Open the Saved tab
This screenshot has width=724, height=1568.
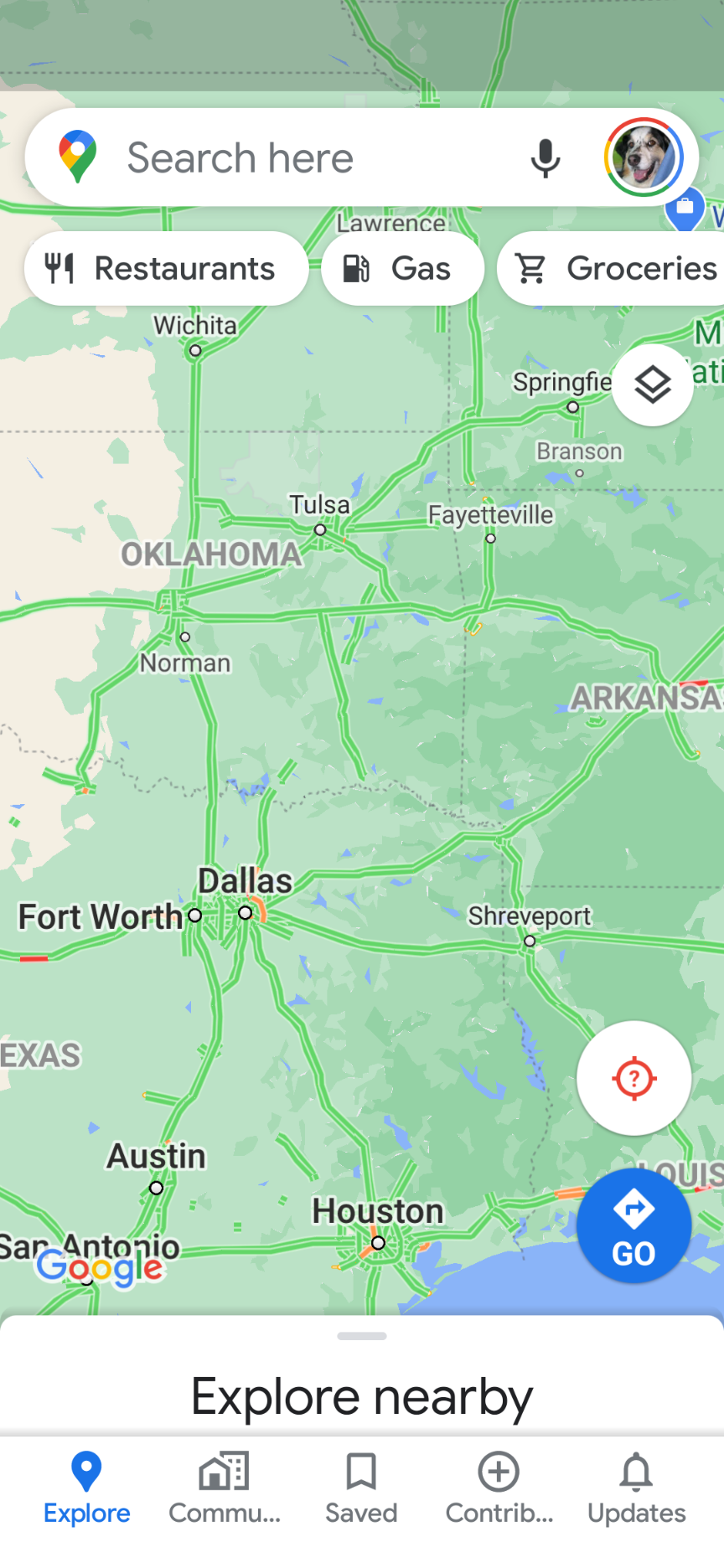pos(361,1489)
